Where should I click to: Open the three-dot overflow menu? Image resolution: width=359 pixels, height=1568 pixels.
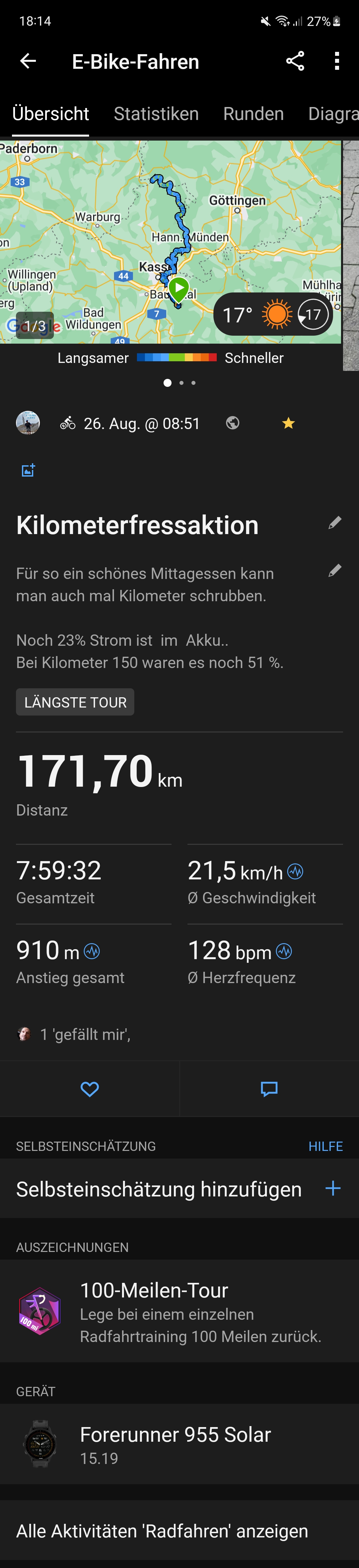point(336,61)
